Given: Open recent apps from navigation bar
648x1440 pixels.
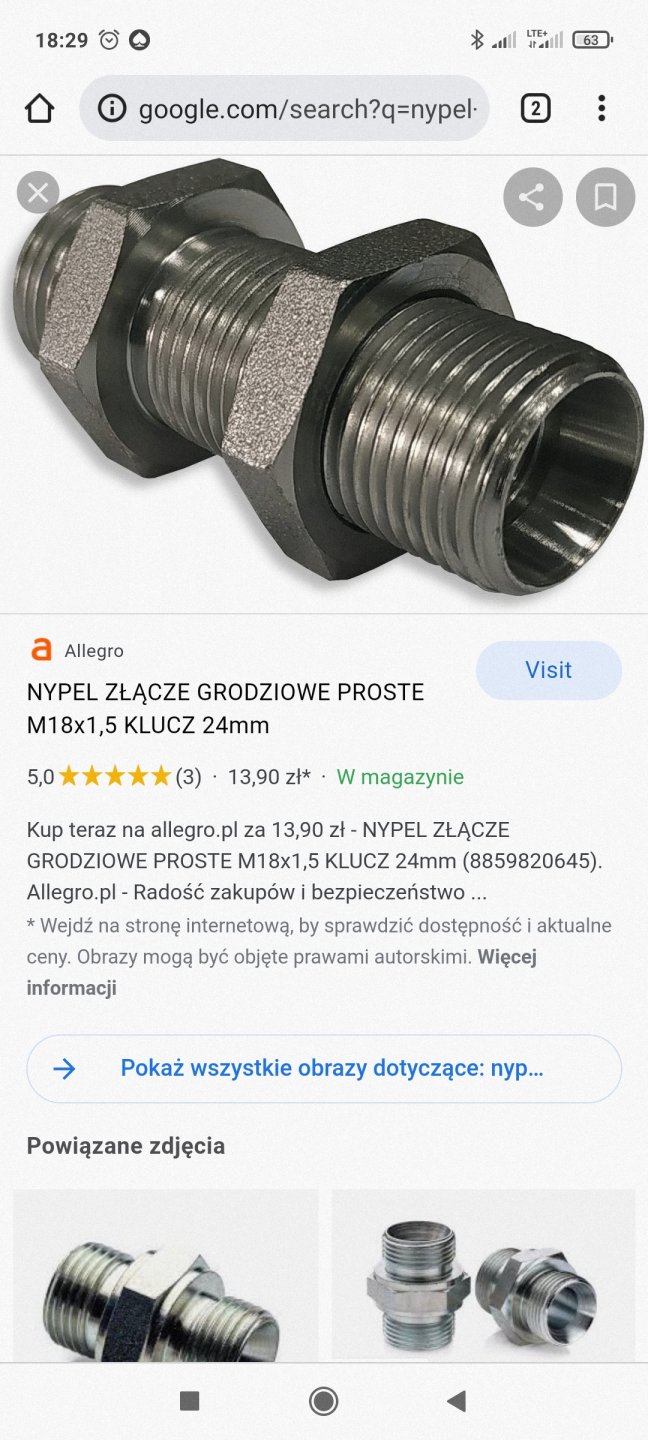Looking at the screenshot, I should pos(190,1401).
